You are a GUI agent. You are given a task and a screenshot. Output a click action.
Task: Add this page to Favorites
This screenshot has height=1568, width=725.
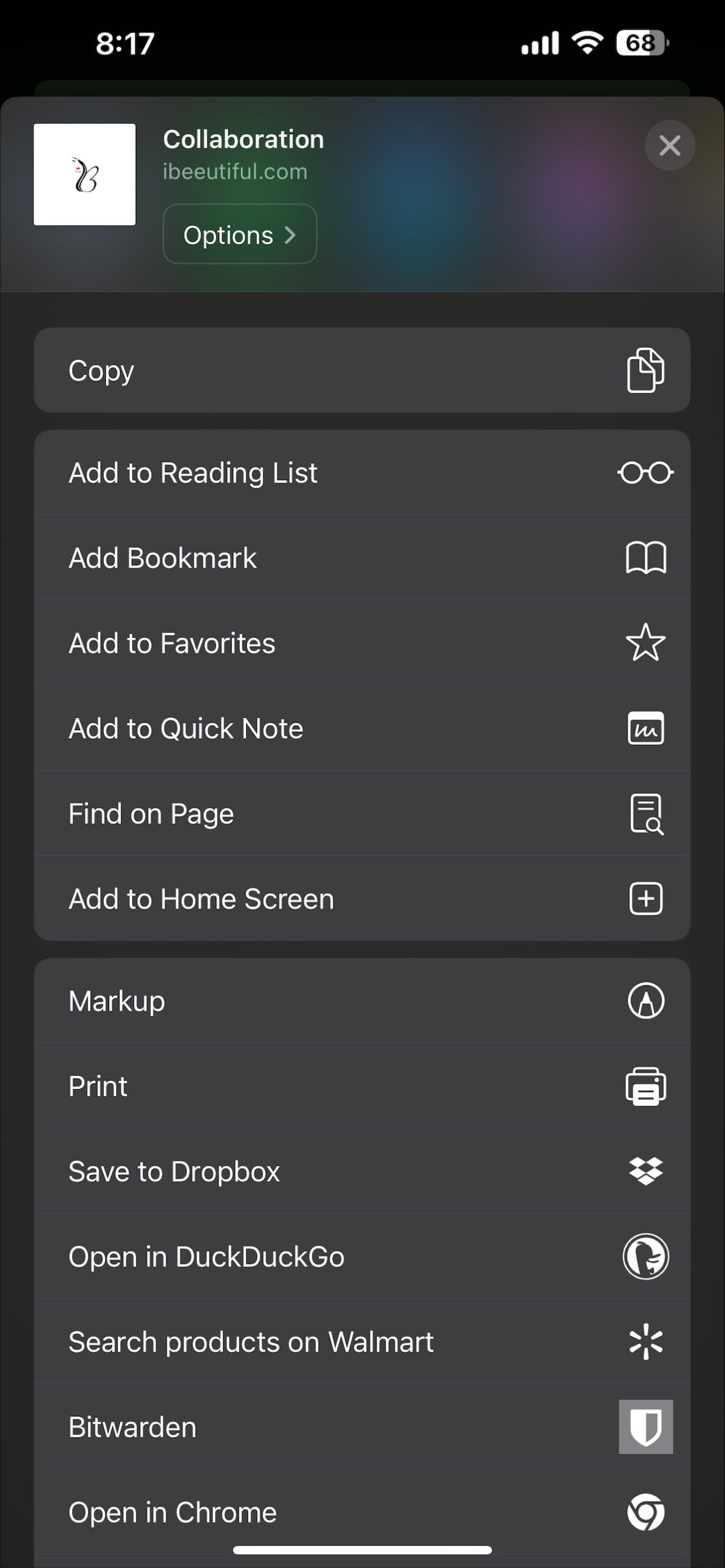361,643
